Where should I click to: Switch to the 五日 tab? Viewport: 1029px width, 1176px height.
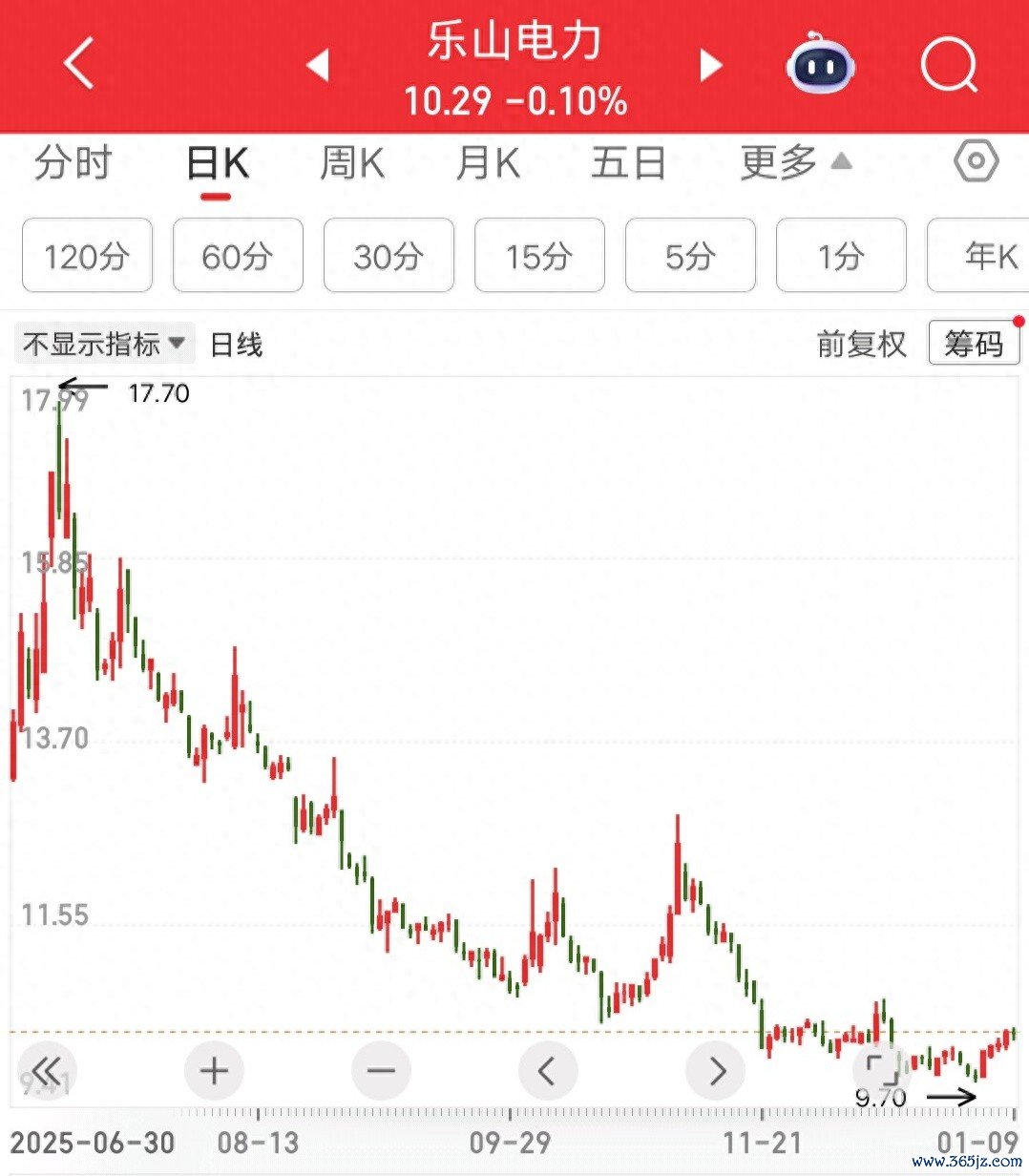(x=628, y=163)
